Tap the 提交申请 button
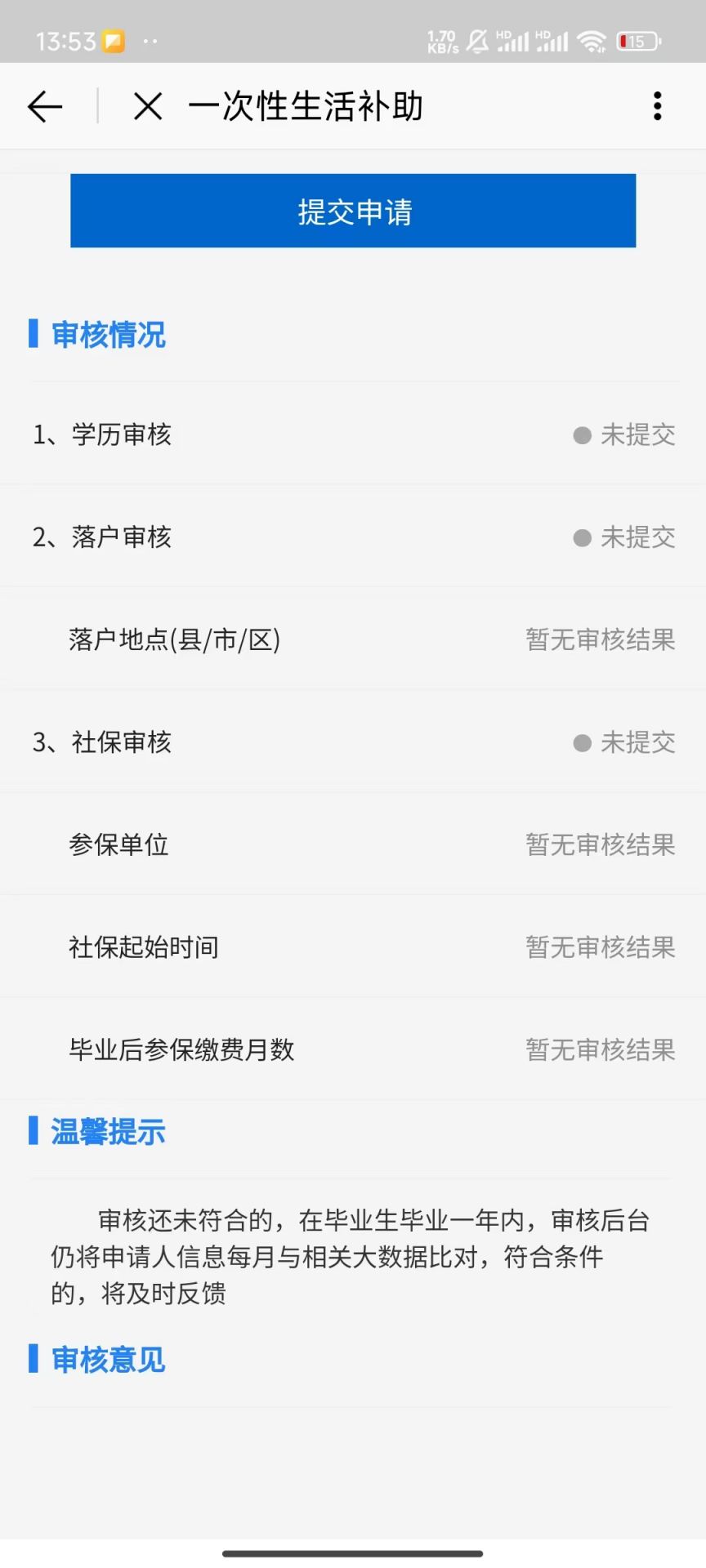Viewport: 706px width, 1568px height. (353, 211)
